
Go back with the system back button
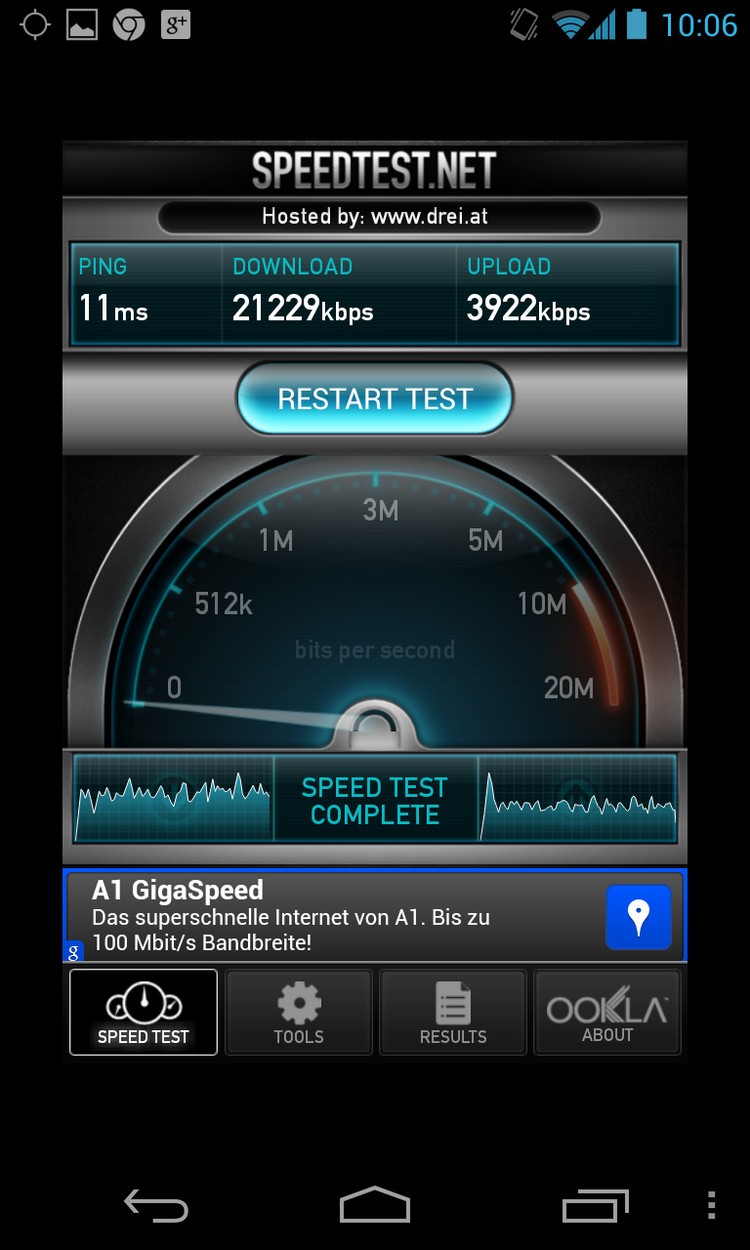[155, 1205]
